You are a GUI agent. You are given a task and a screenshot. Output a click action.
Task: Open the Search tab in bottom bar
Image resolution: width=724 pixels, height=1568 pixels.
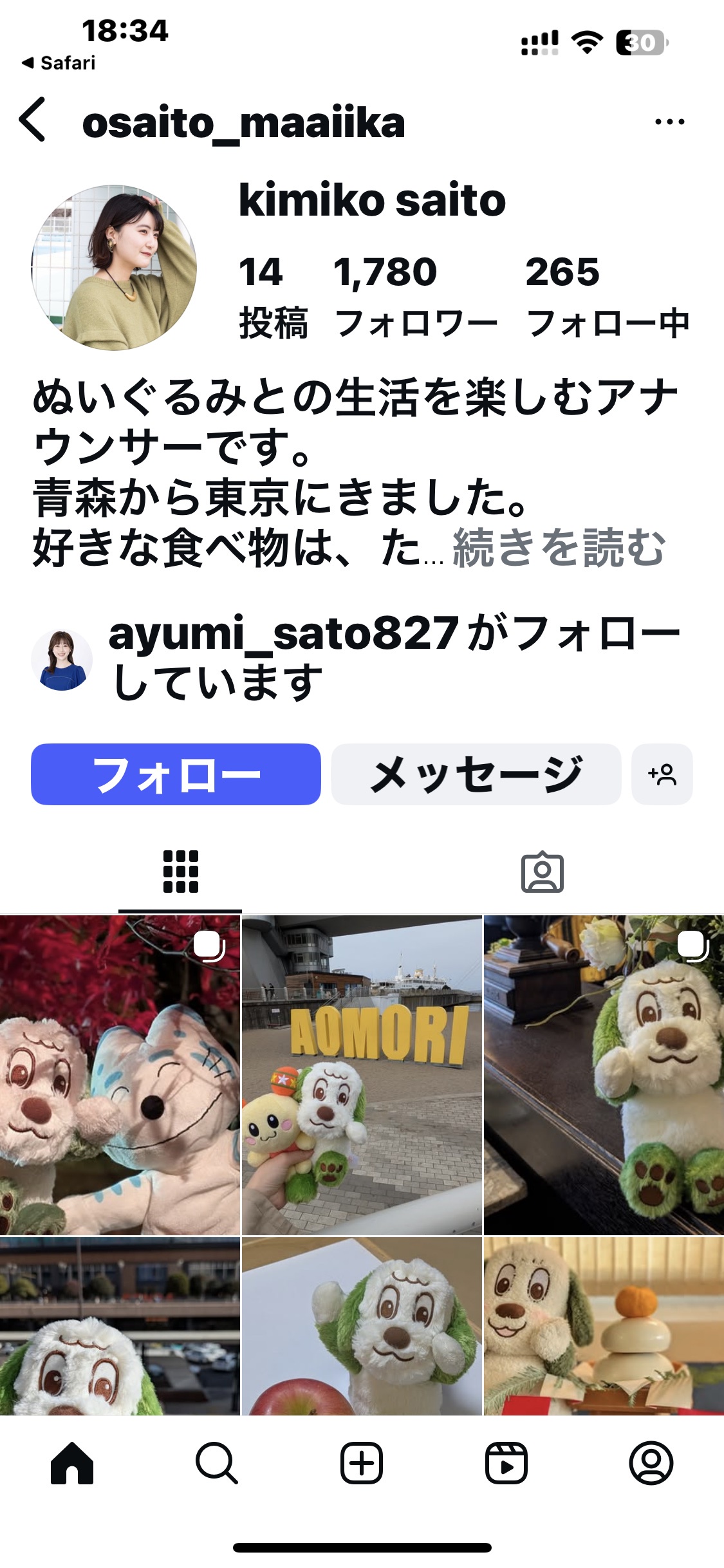point(217,1463)
